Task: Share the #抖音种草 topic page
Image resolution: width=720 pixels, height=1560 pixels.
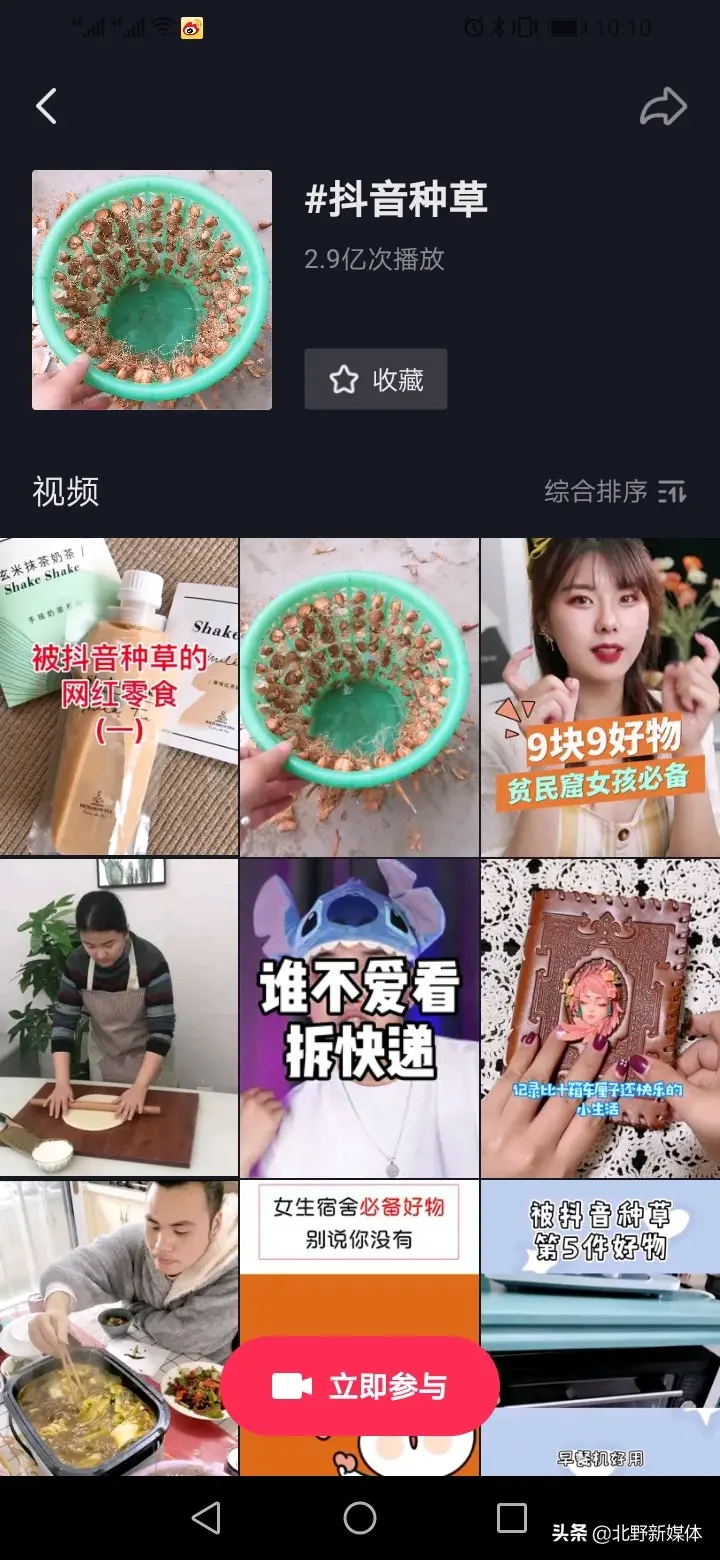Action: (663, 107)
